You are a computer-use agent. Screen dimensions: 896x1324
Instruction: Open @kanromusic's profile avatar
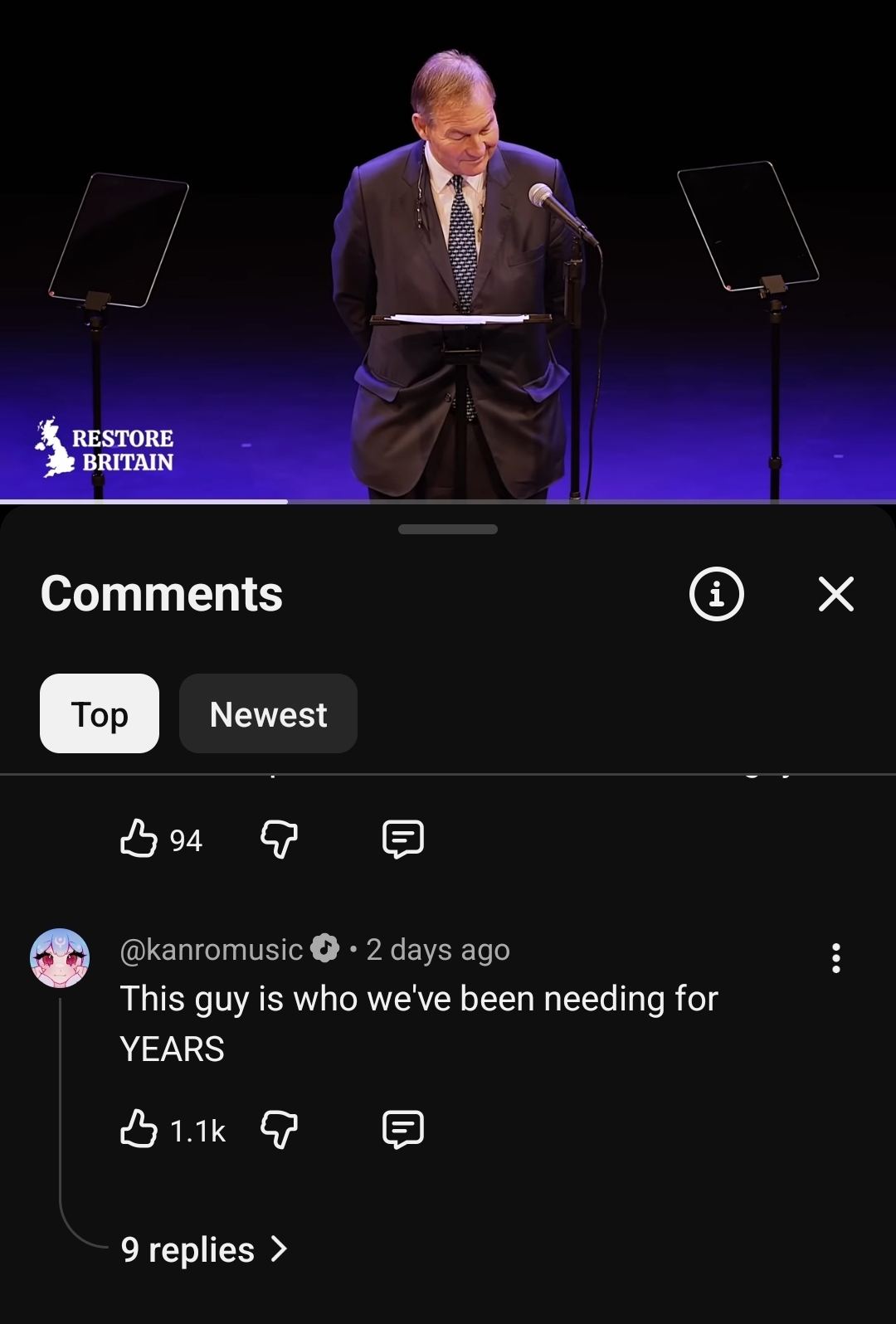(60, 958)
